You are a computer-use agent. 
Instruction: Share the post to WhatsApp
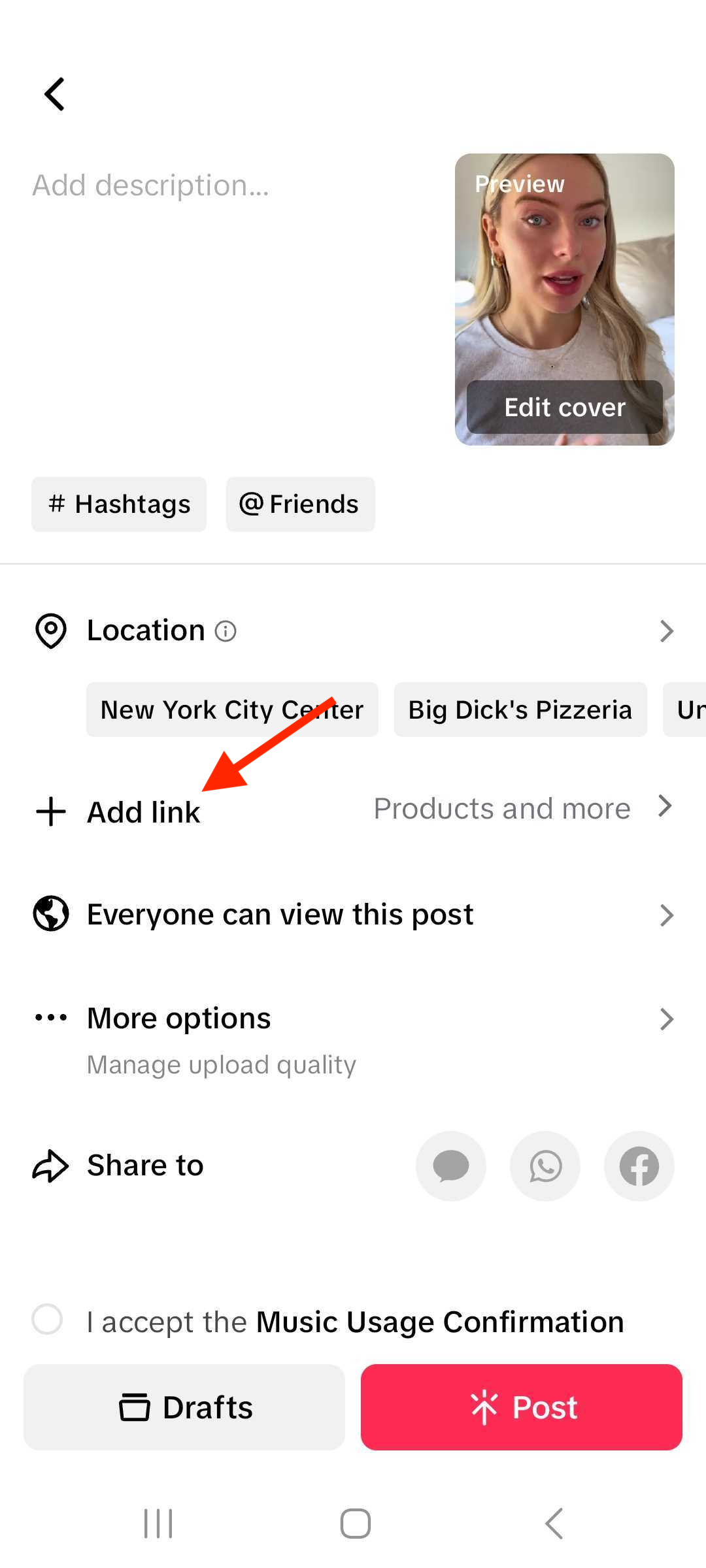click(x=545, y=1166)
